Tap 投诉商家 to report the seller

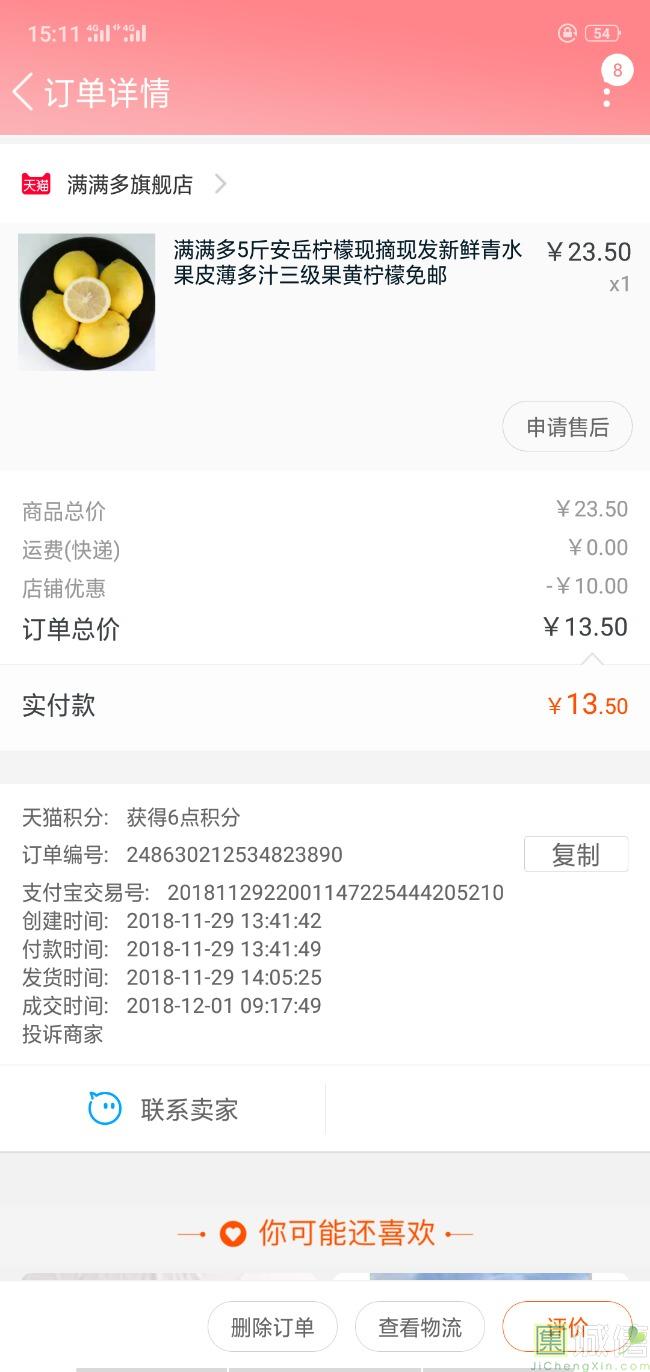tap(63, 1034)
